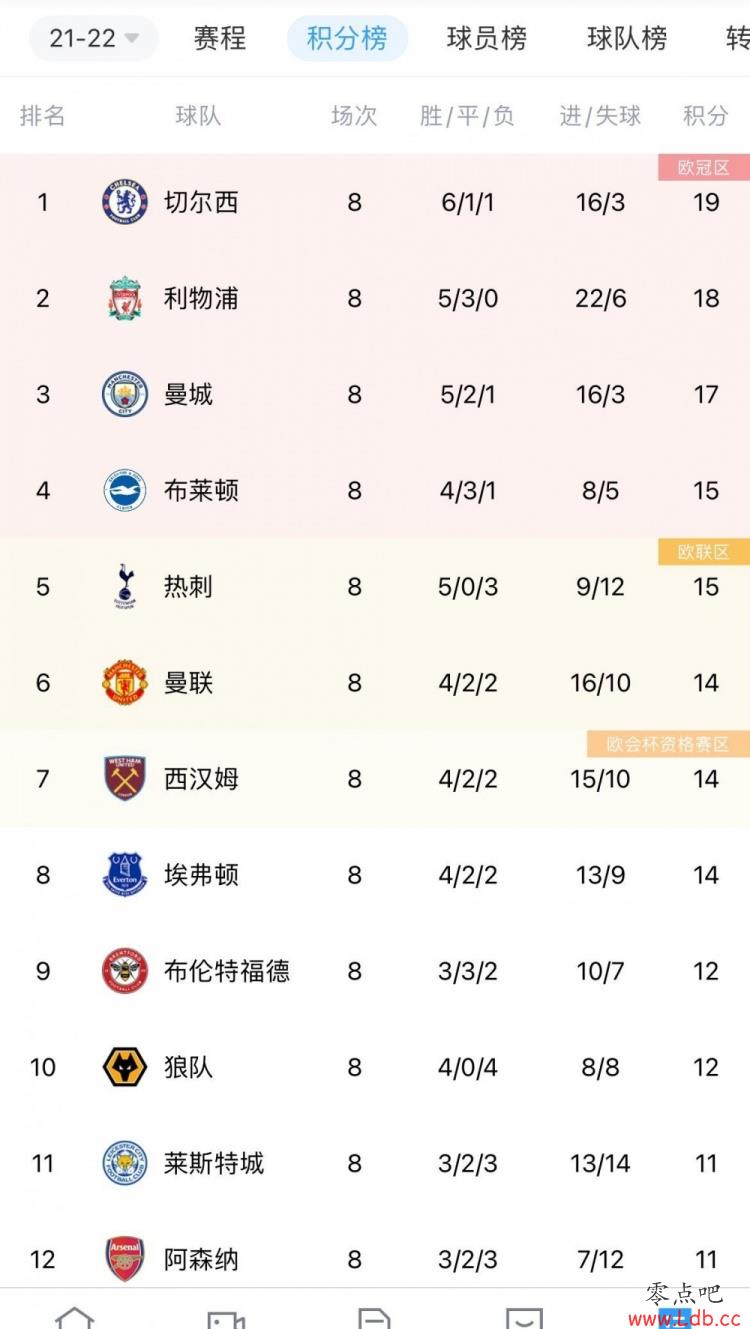The height and width of the screenshot is (1329, 750).
Task: Select the 积分榜 tab
Action: [347, 39]
